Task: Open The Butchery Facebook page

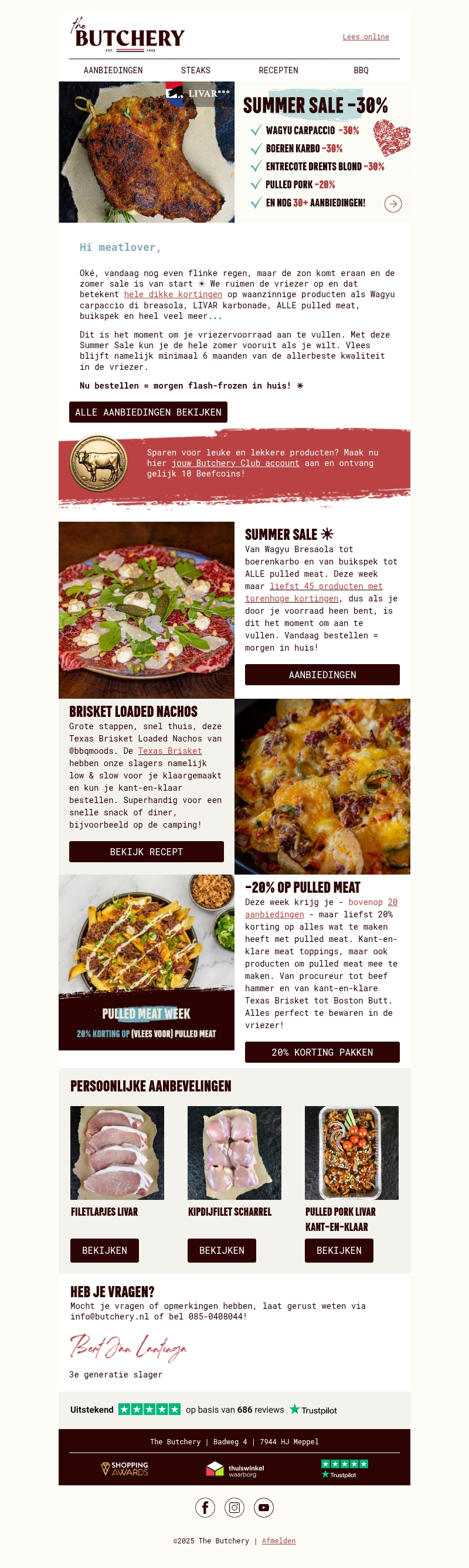Action: tap(205, 1508)
